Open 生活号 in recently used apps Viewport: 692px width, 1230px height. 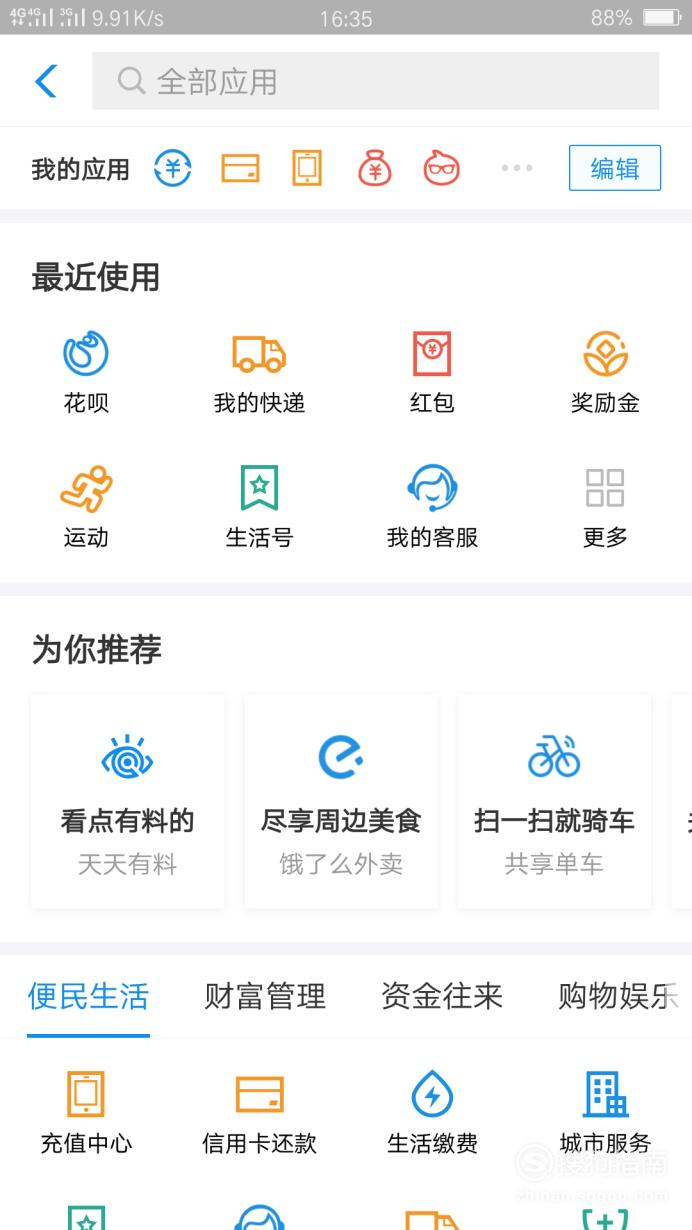pyautogui.click(x=259, y=507)
